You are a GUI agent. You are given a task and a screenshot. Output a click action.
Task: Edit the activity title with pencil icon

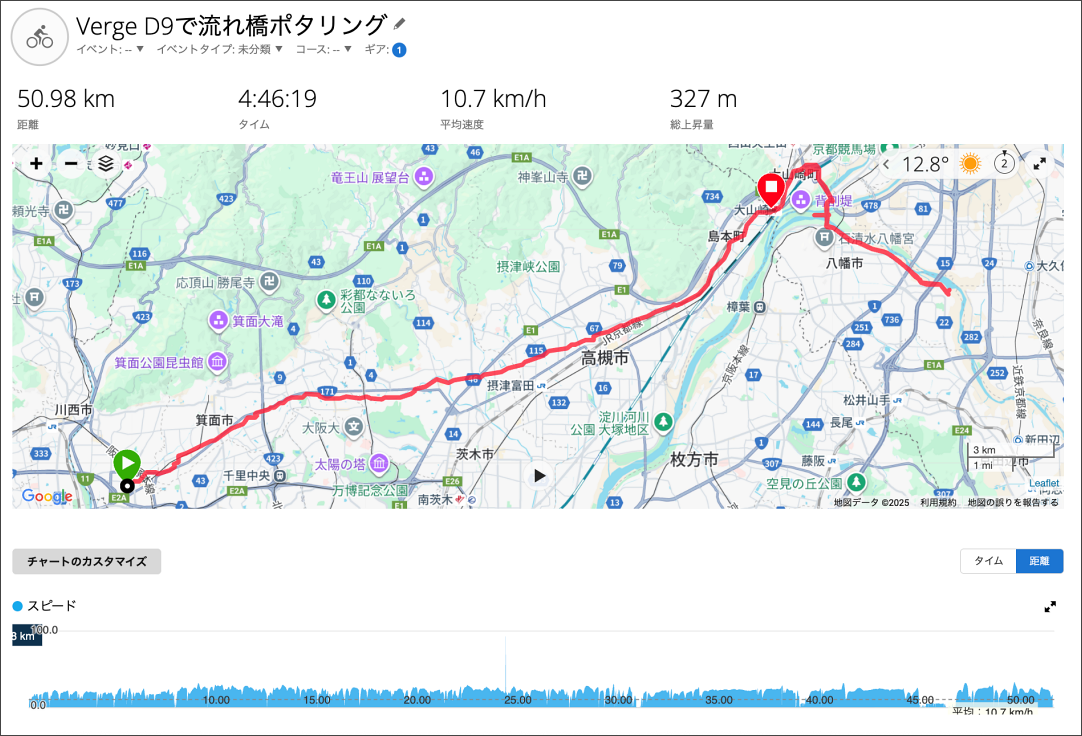[x=400, y=24]
